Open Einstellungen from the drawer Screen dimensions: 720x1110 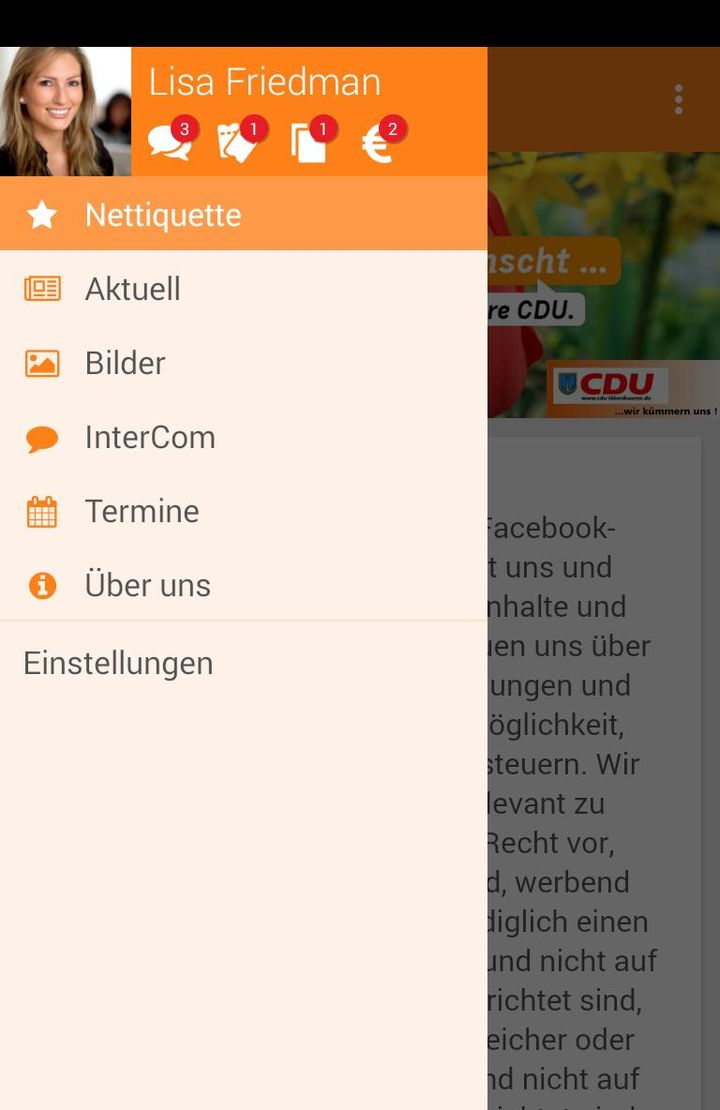[117, 662]
